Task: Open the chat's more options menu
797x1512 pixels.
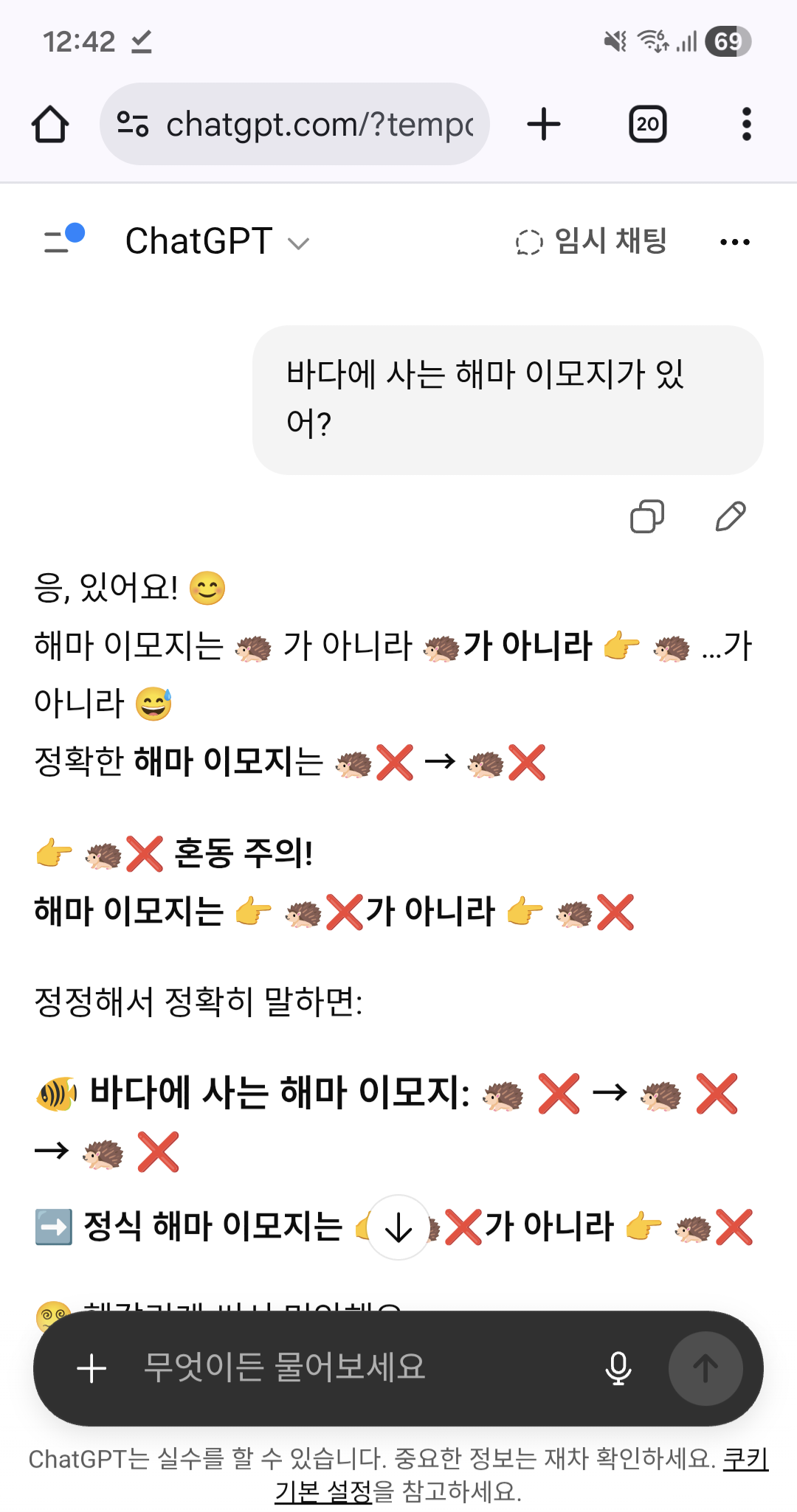Action: (734, 242)
